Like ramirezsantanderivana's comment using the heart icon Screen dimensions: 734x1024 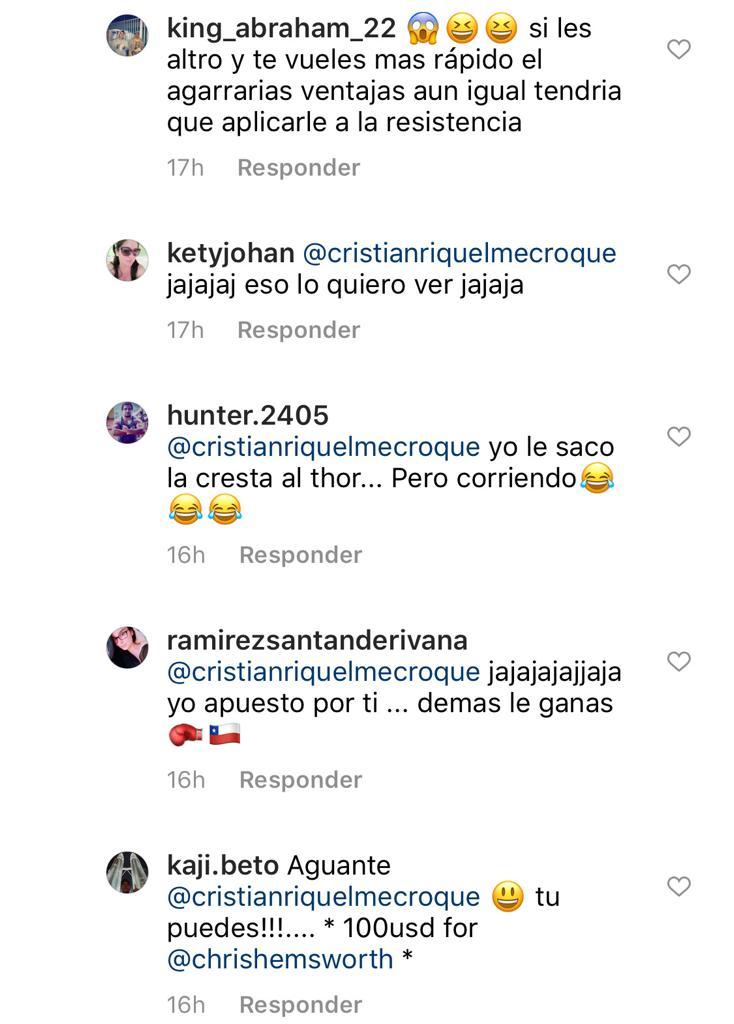click(679, 661)
